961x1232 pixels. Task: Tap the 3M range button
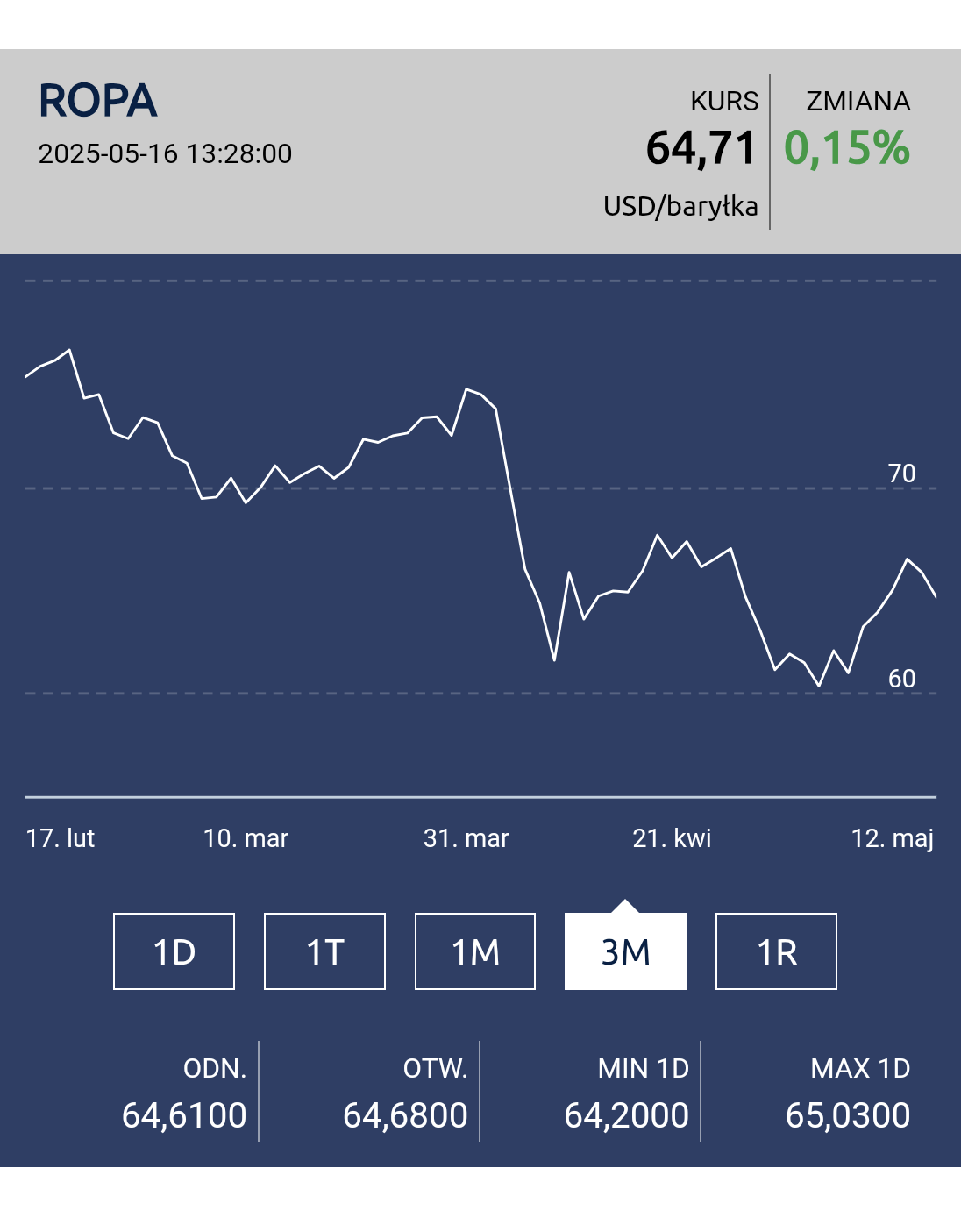pyautogui.click(x=625, y=951)
